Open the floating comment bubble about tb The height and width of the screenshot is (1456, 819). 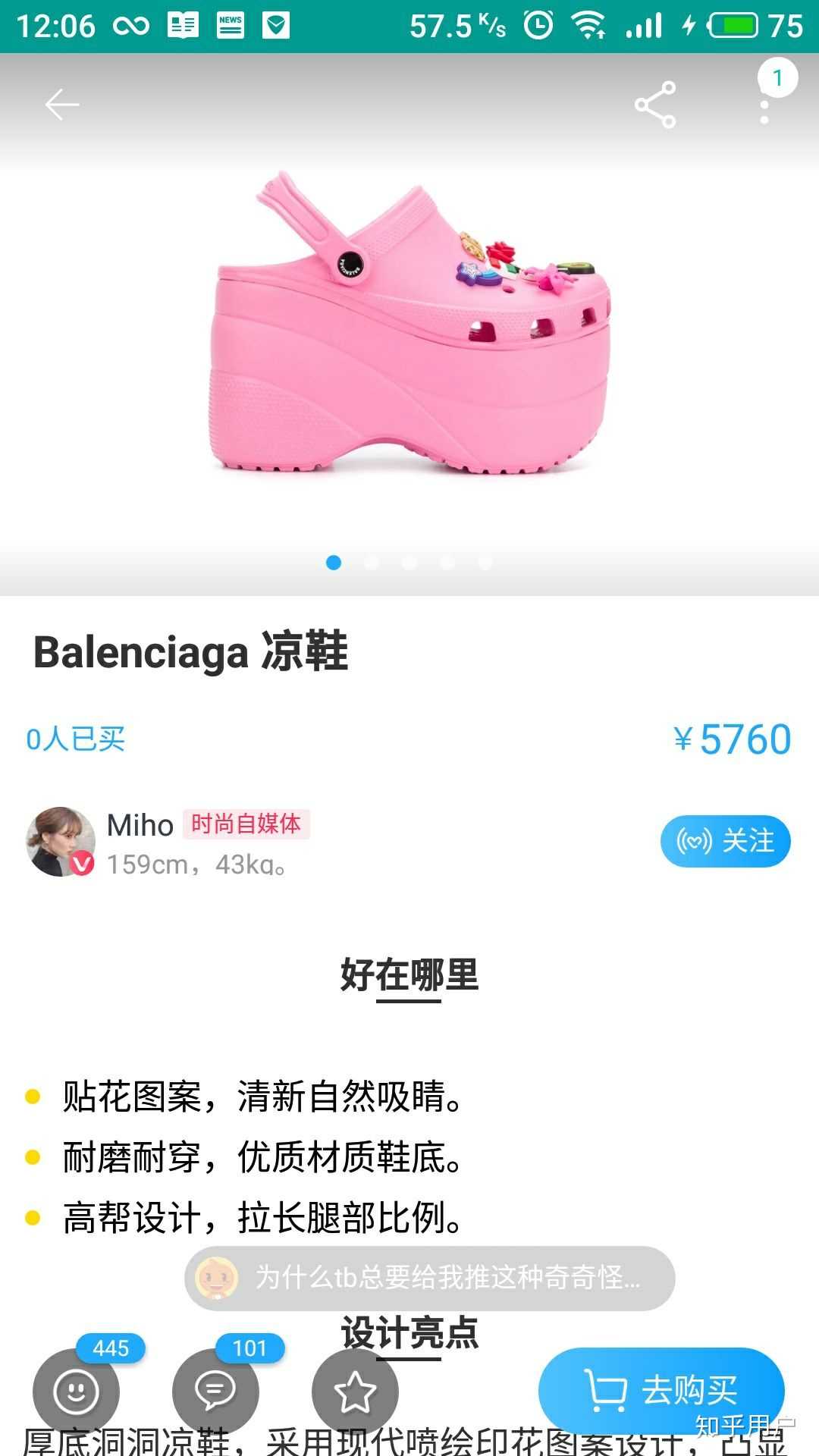(429, 1278)
